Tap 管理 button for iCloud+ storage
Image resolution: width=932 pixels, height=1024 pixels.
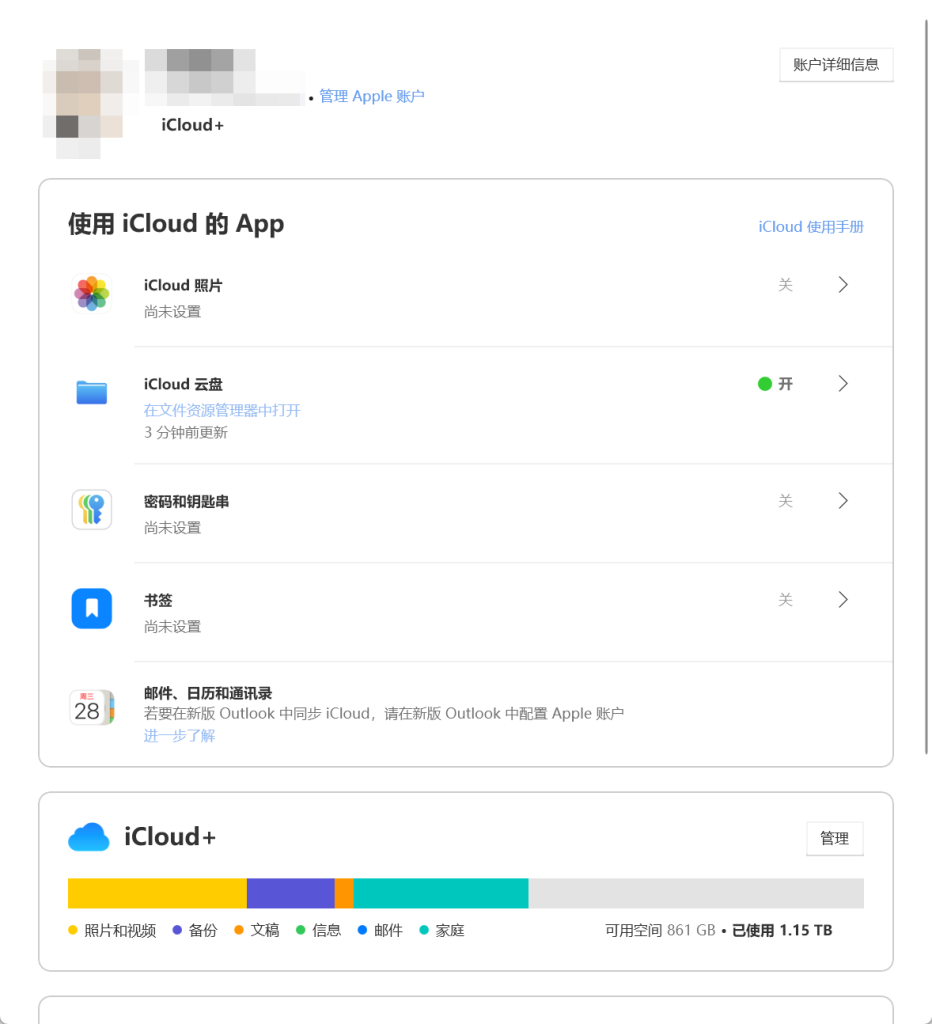834,839
